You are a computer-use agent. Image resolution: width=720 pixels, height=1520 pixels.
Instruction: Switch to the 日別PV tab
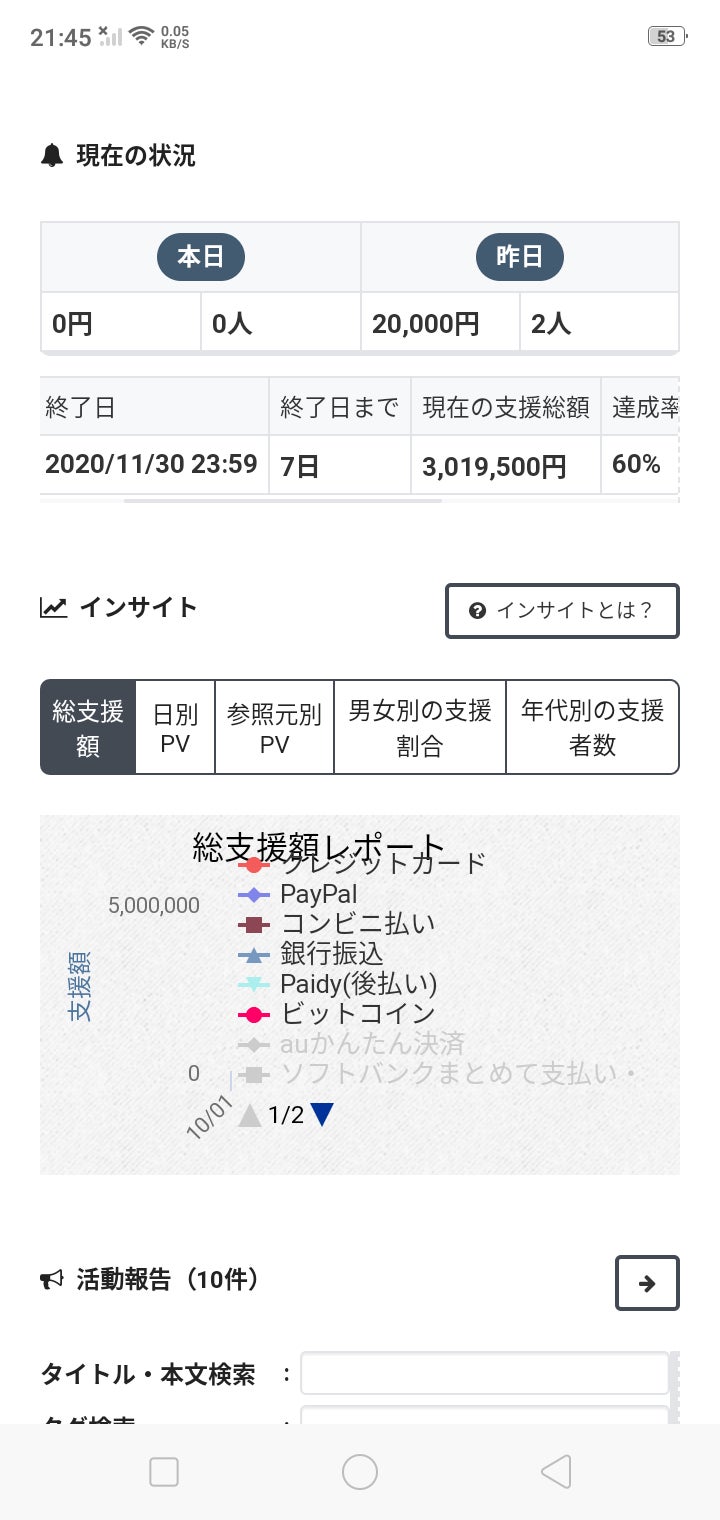[x=175, y=728]
